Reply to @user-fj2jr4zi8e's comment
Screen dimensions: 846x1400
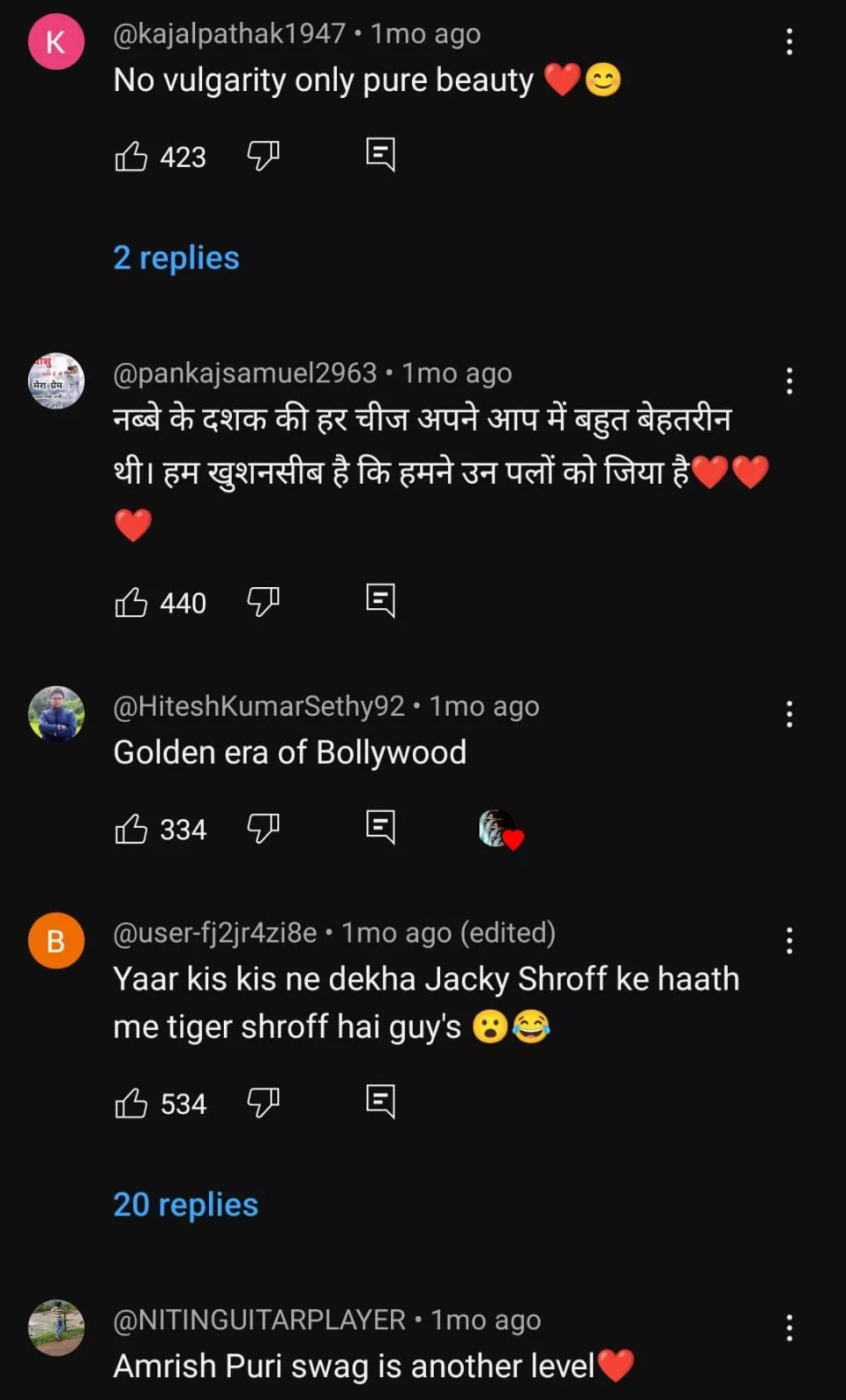[381, 1102]
